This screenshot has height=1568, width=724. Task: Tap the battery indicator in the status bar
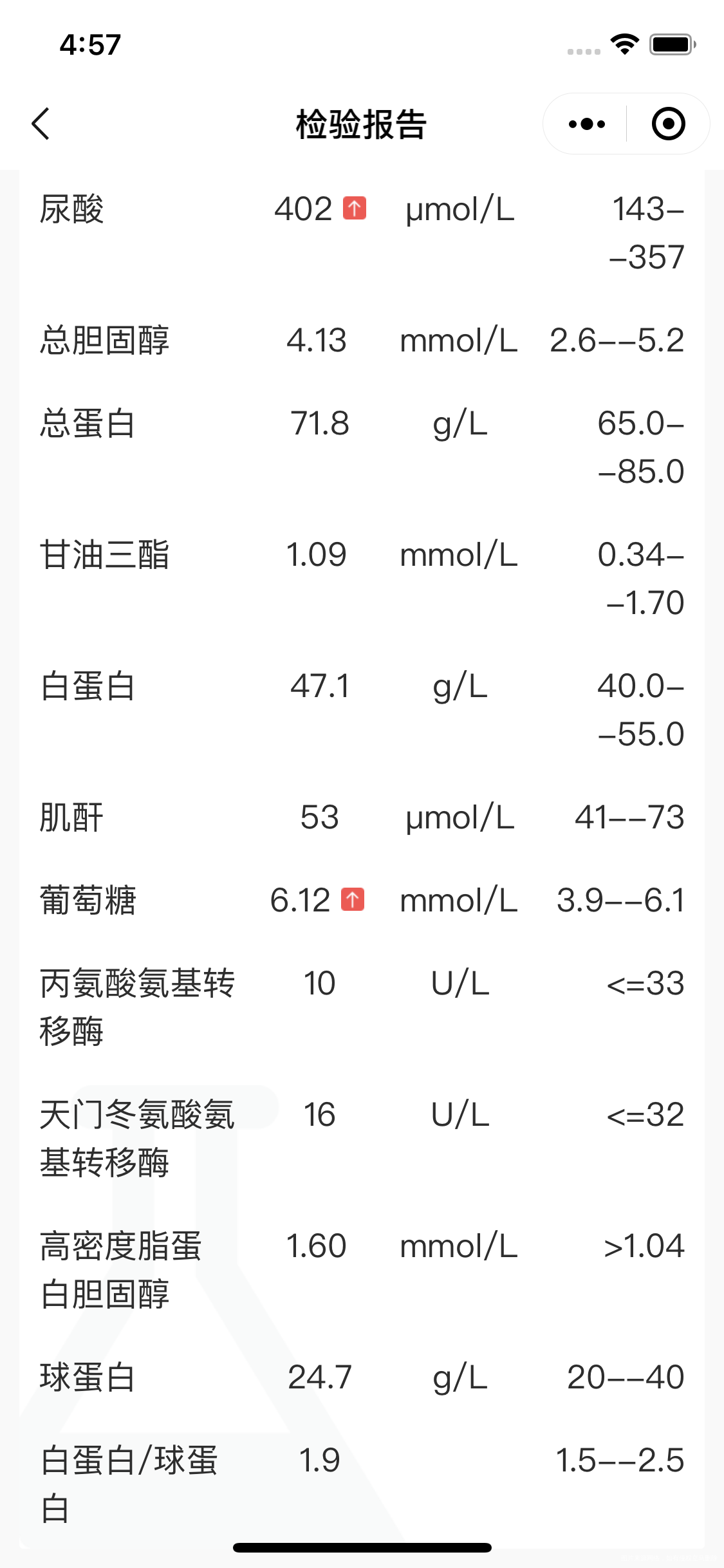tap(670, 44)
